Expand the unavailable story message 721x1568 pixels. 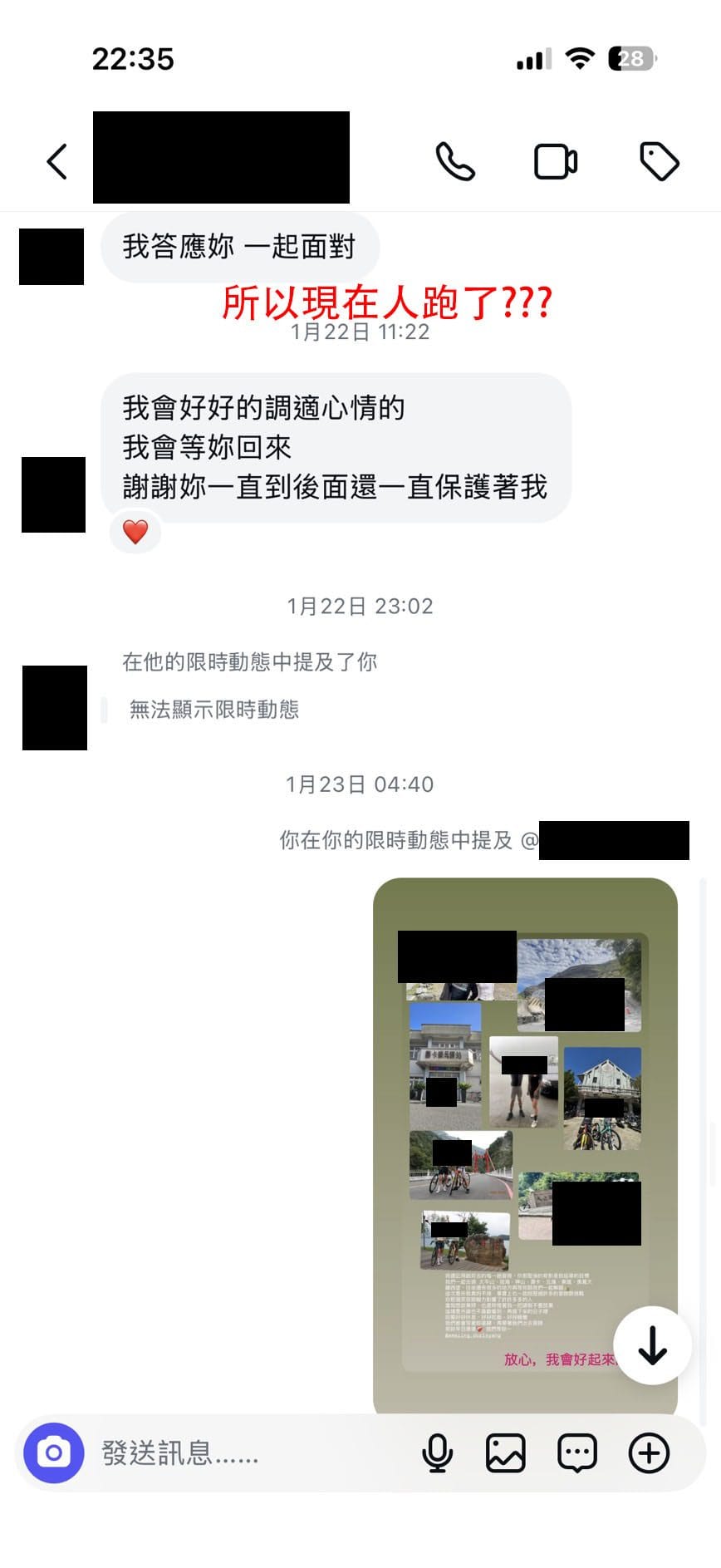214,710
